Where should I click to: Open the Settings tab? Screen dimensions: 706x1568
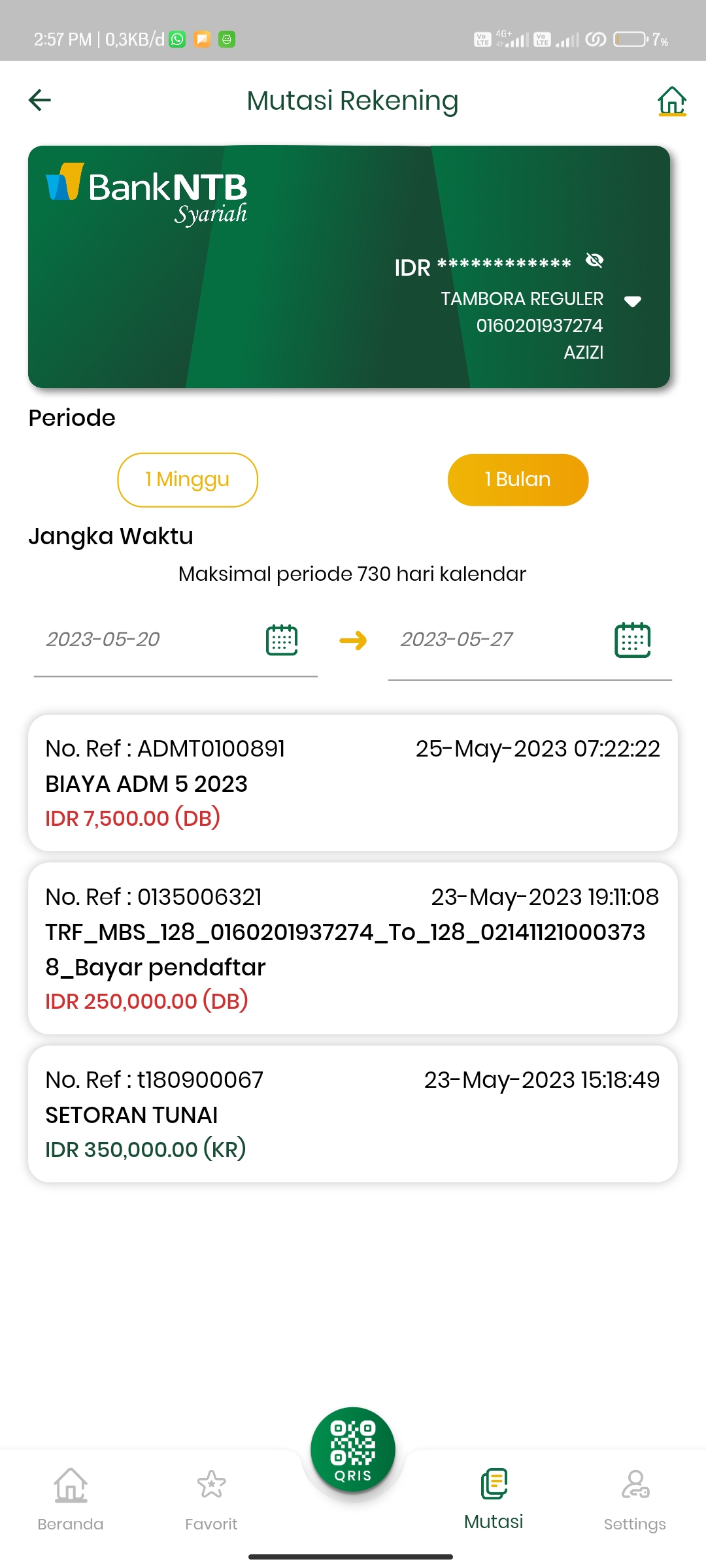point(635,1499)
